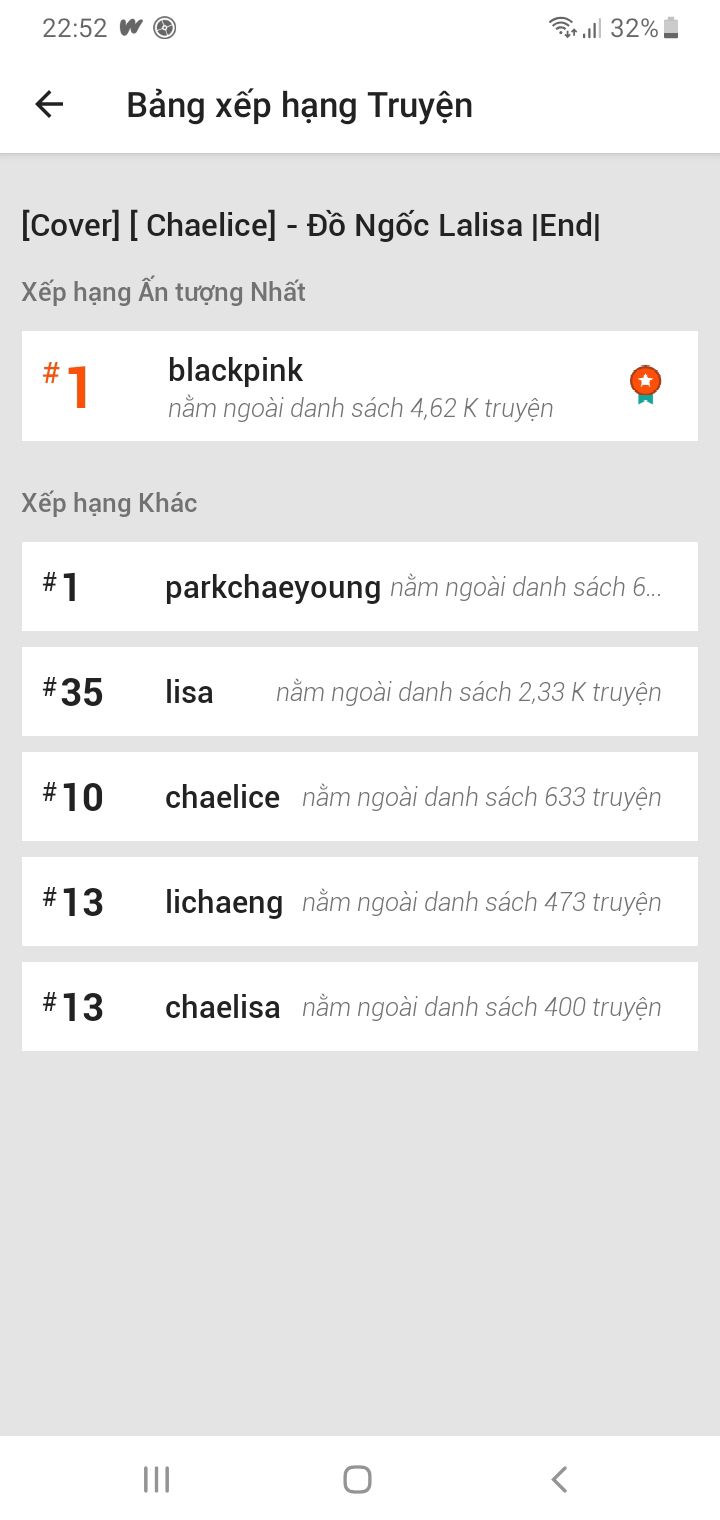Select the lisa #35 ranking row

(360, 691)
